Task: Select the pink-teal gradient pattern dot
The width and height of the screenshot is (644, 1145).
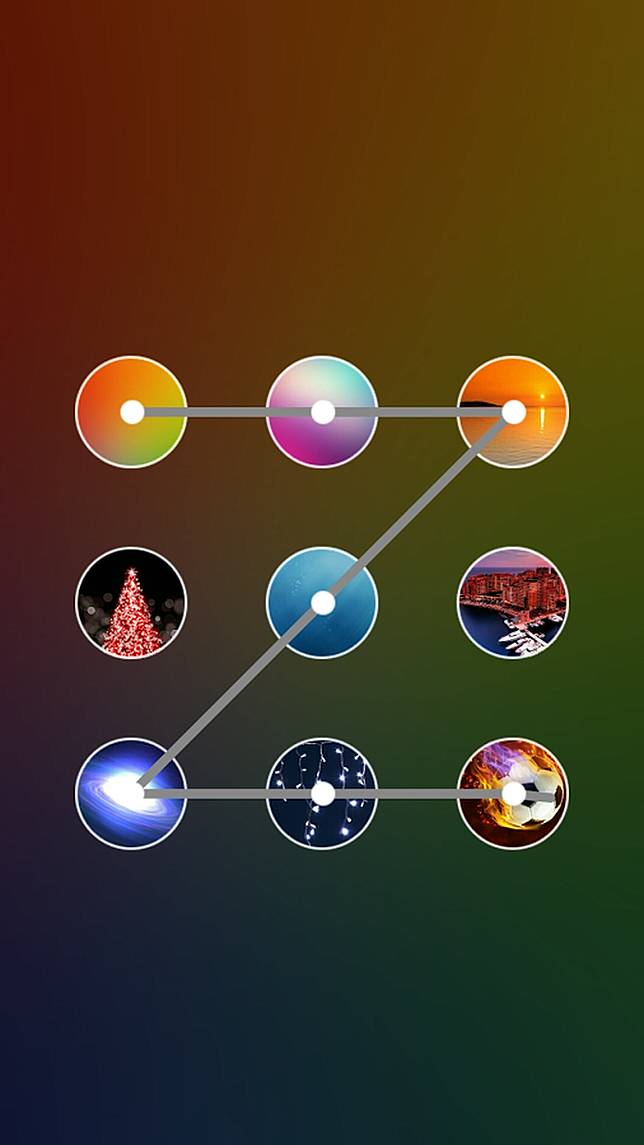Action: [322, 411]
